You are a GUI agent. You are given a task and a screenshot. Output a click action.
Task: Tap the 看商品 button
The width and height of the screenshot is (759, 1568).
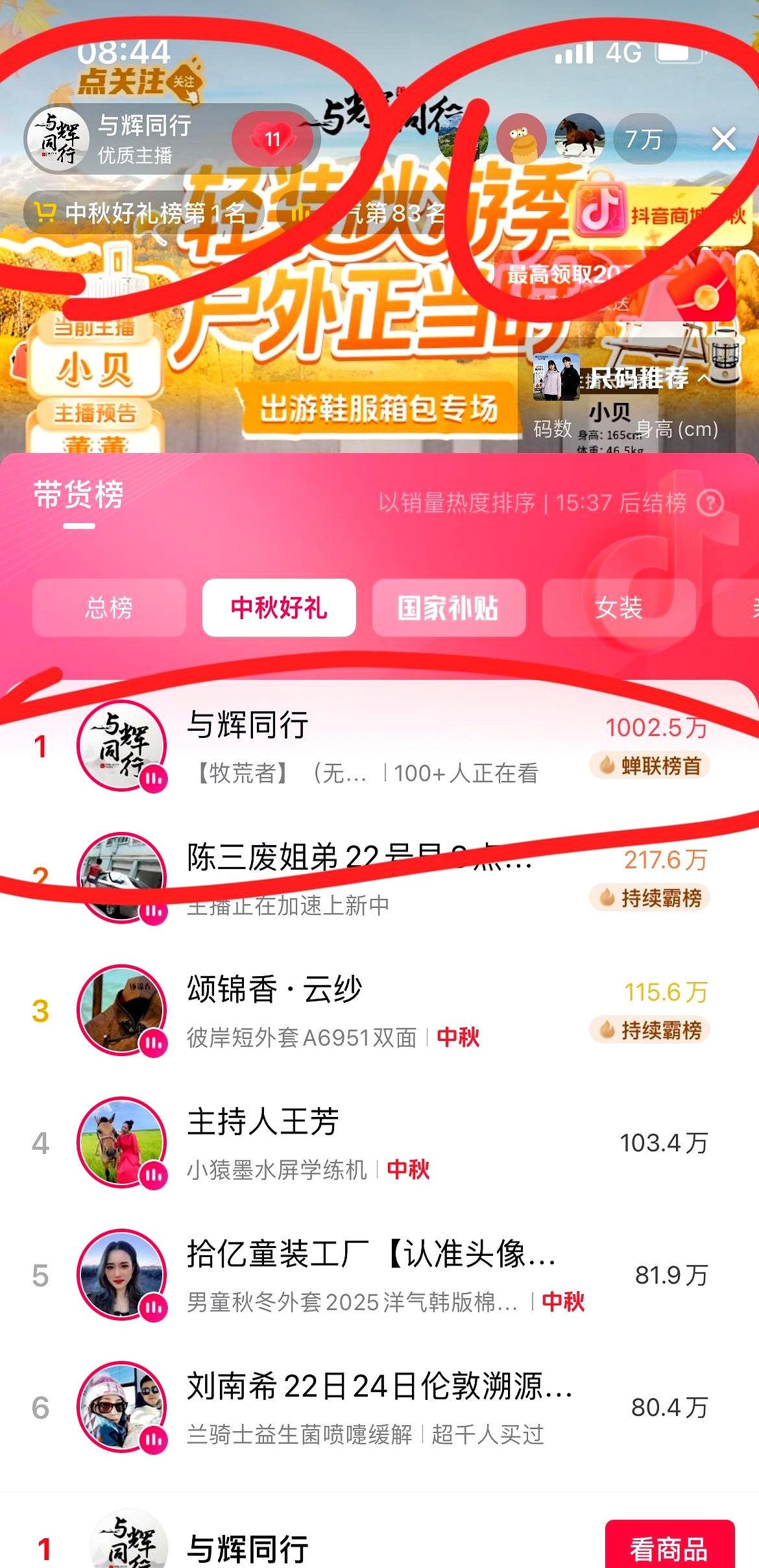point(669,1549)
